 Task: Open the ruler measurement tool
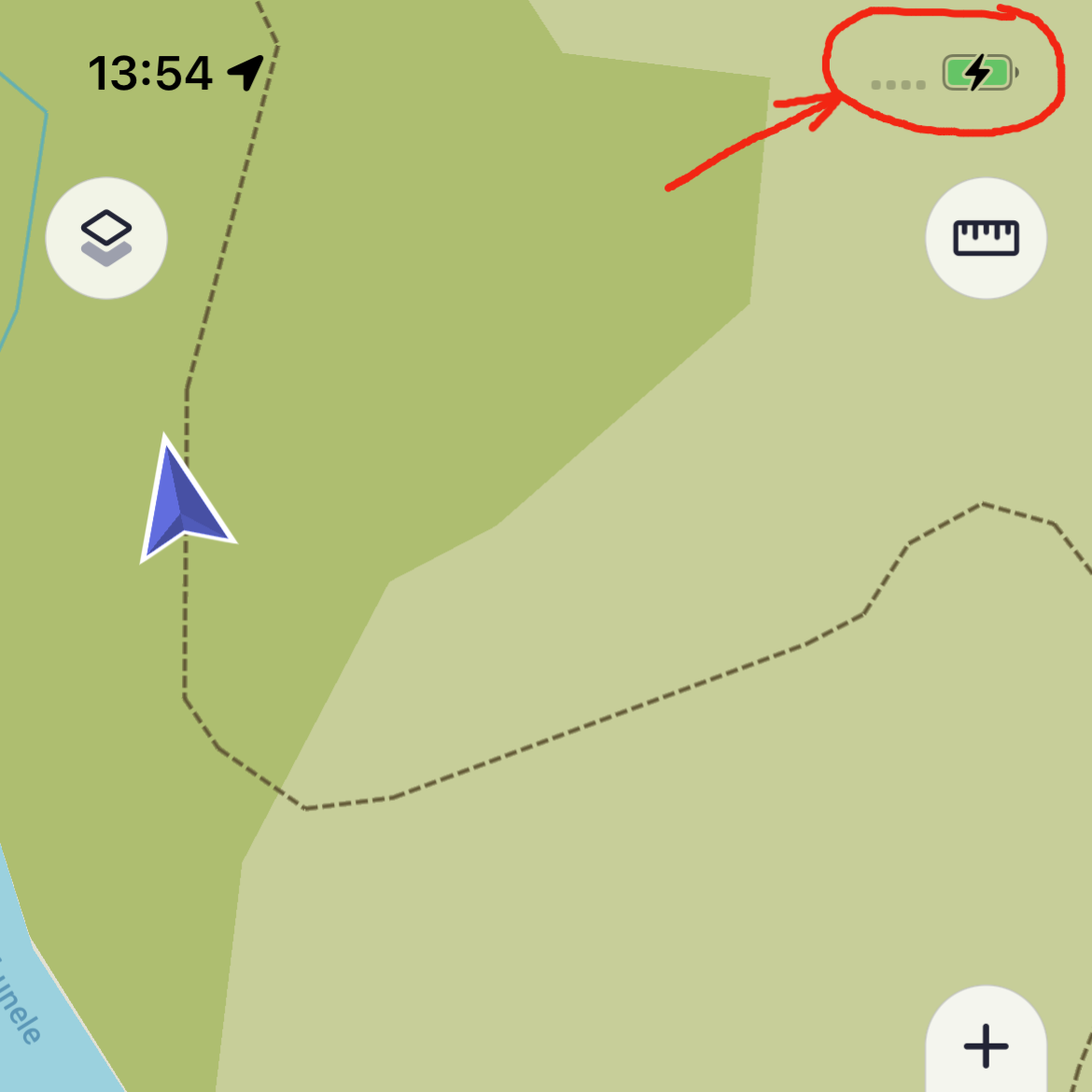(x=986, y=238)
